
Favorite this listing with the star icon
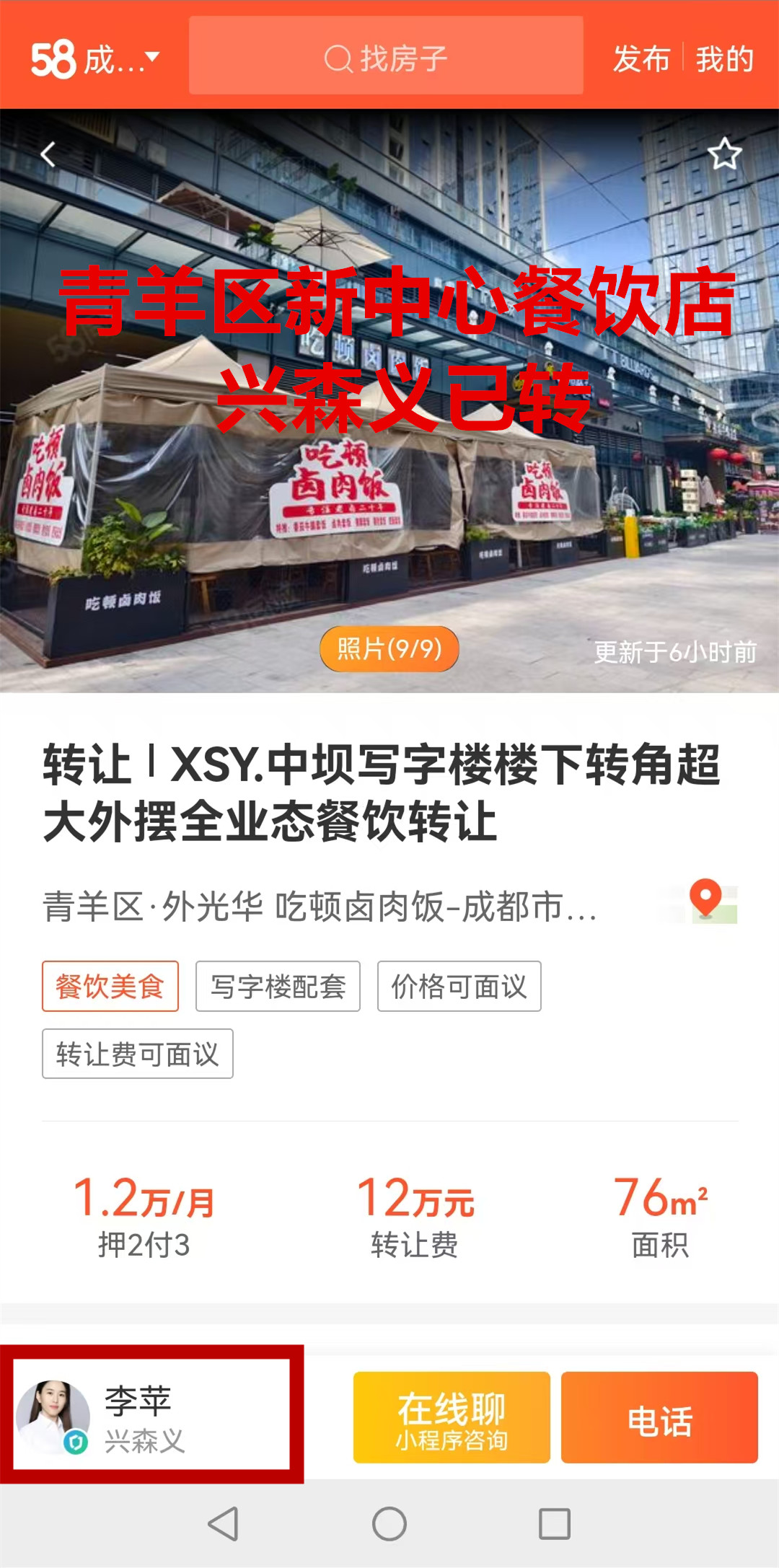pyautogui.click(x=724, y=154)
